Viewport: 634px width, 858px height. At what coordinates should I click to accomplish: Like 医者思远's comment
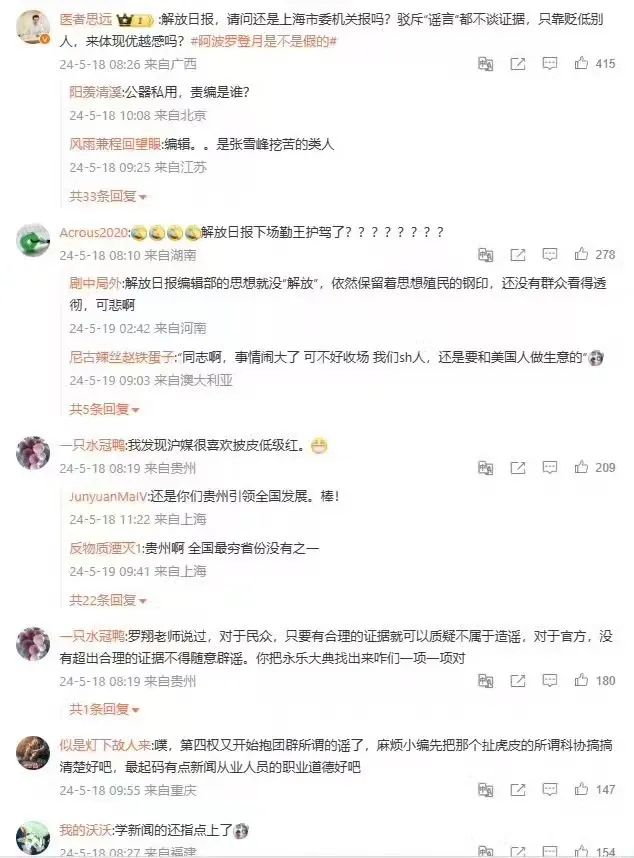click(582, 64)
